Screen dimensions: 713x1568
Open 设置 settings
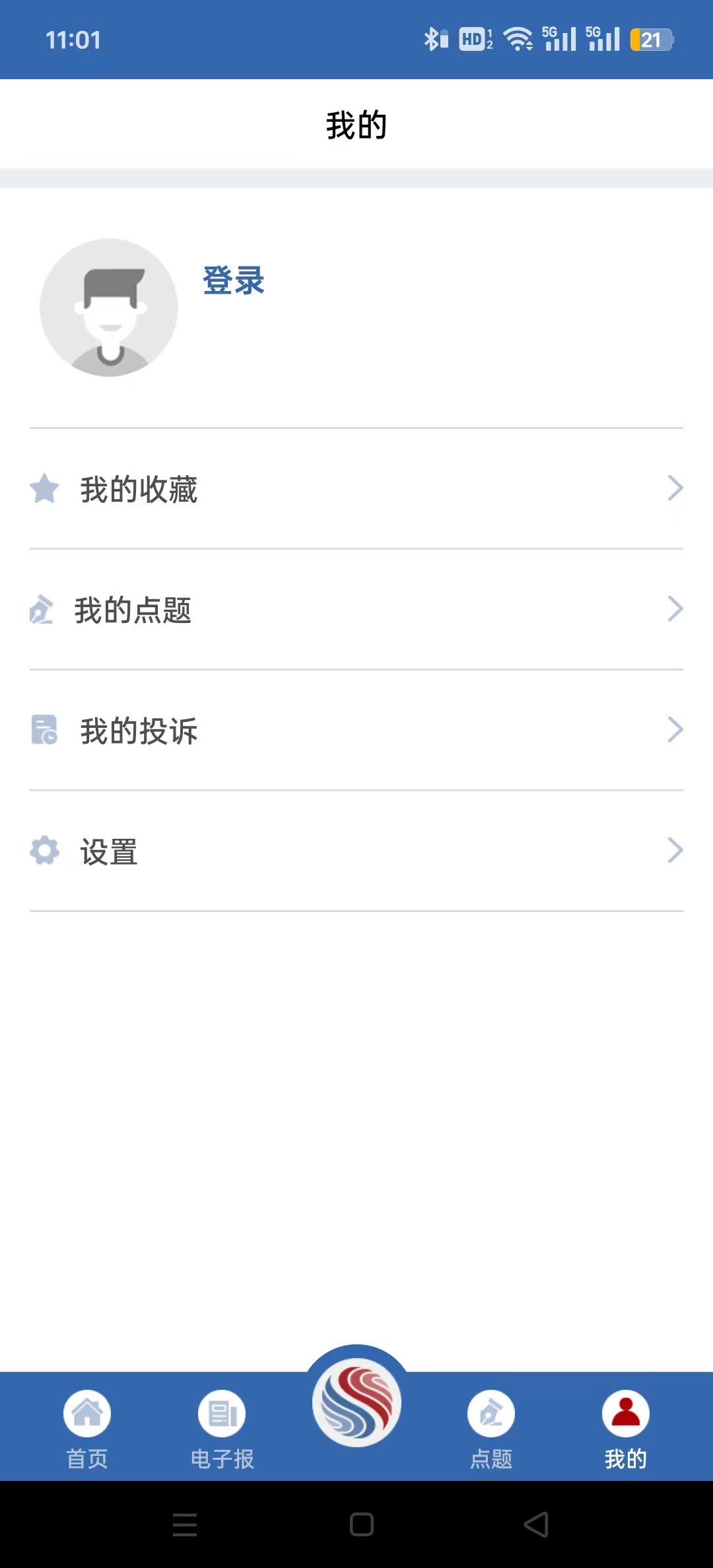point(356,851)
